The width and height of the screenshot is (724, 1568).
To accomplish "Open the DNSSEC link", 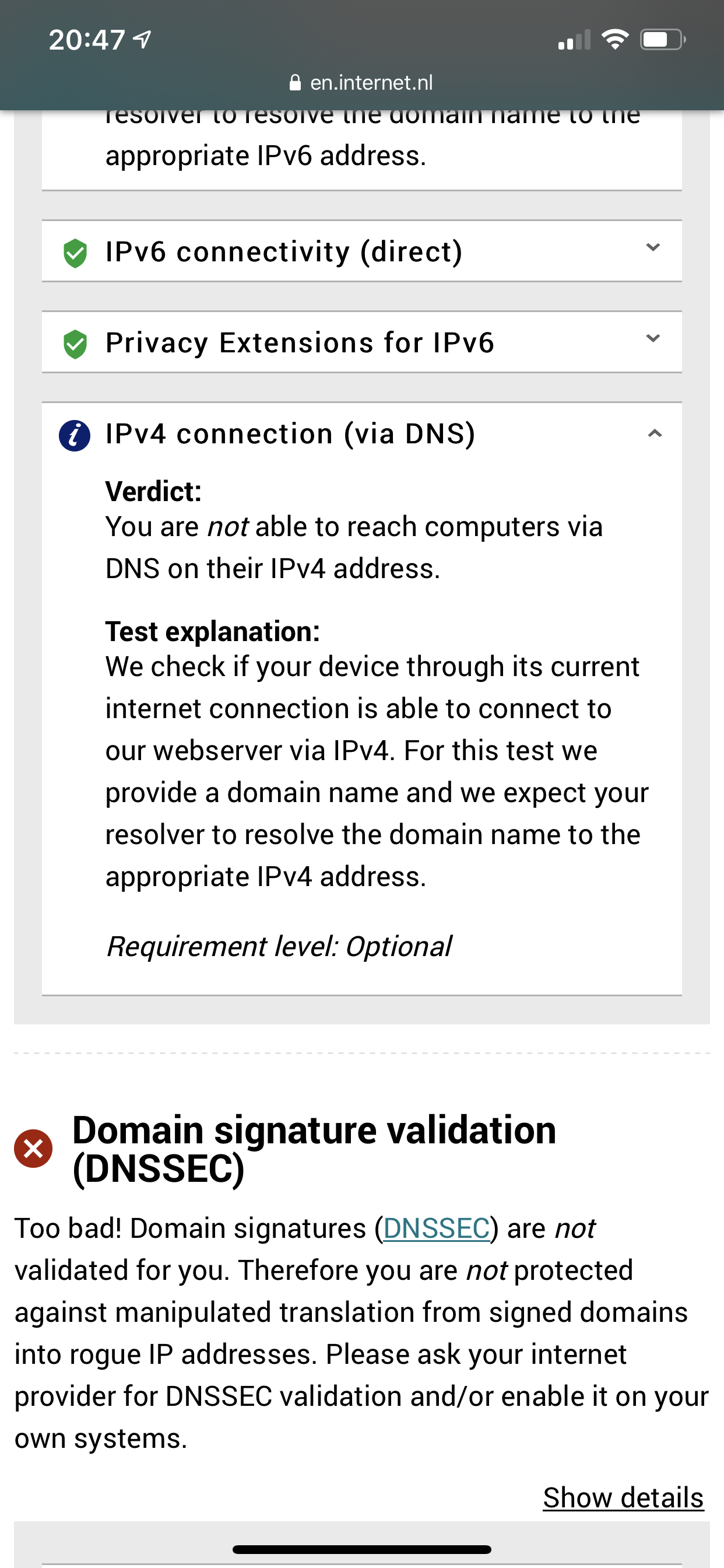I will (x=436, y=1228).
